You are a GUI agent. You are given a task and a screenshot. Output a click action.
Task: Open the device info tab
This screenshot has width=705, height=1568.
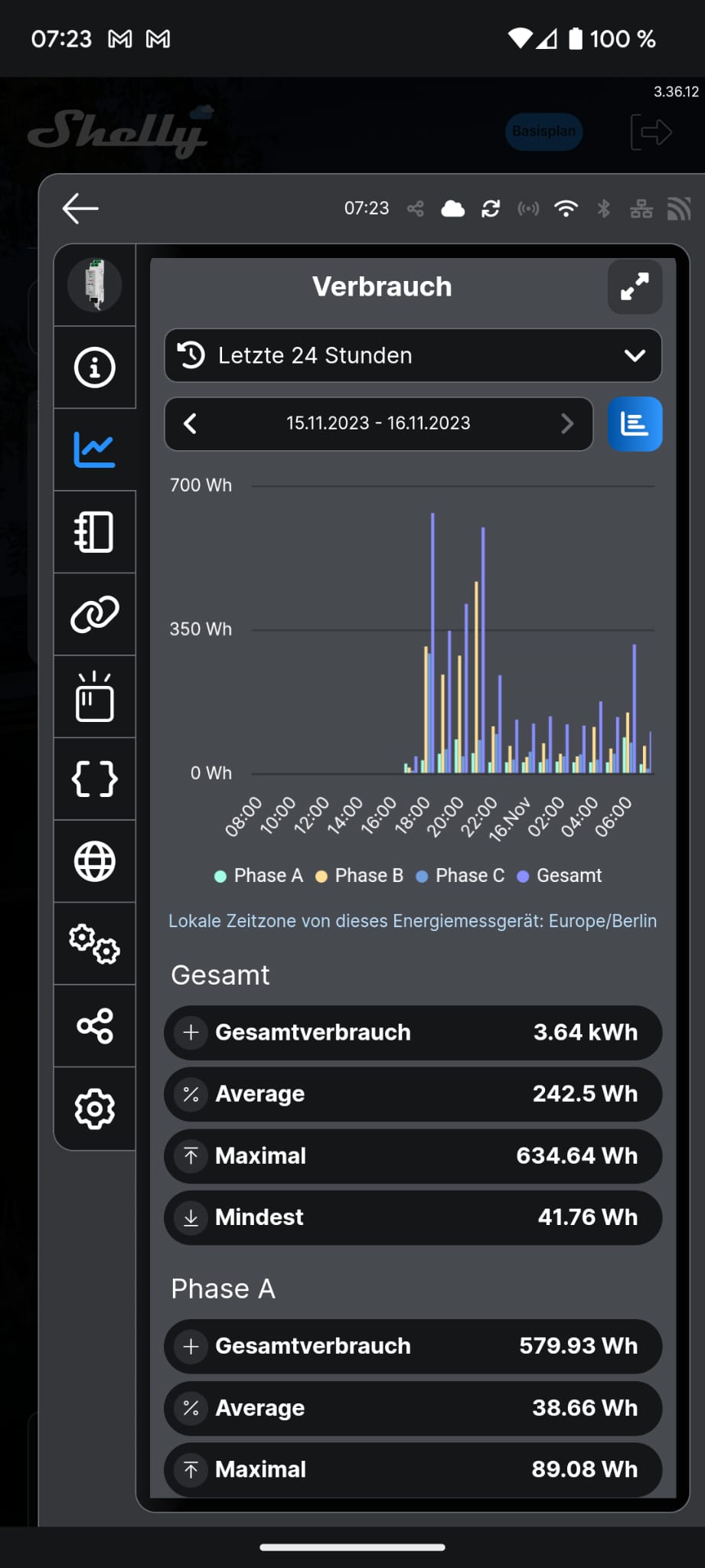(95, 367)
